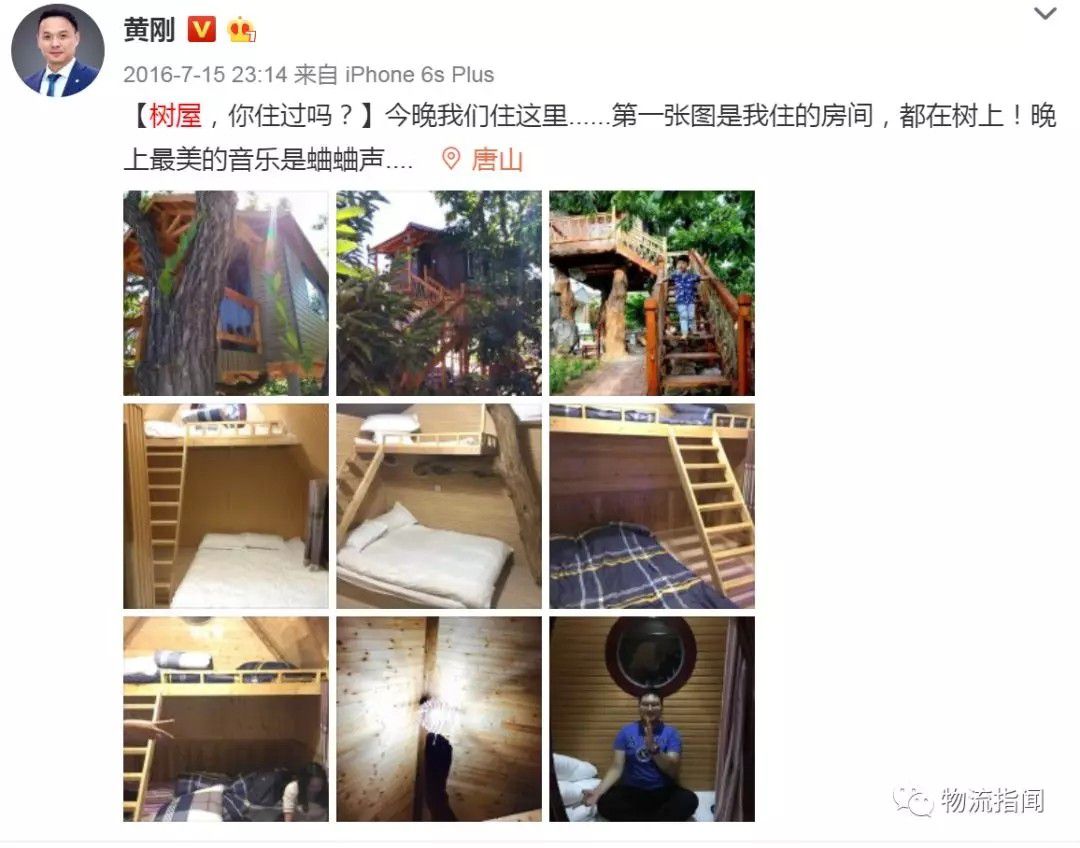This screenshot has width=1080, height=848.
Task: Open the photo of man sitting cross-legged
Action: [x=651, y=718]
